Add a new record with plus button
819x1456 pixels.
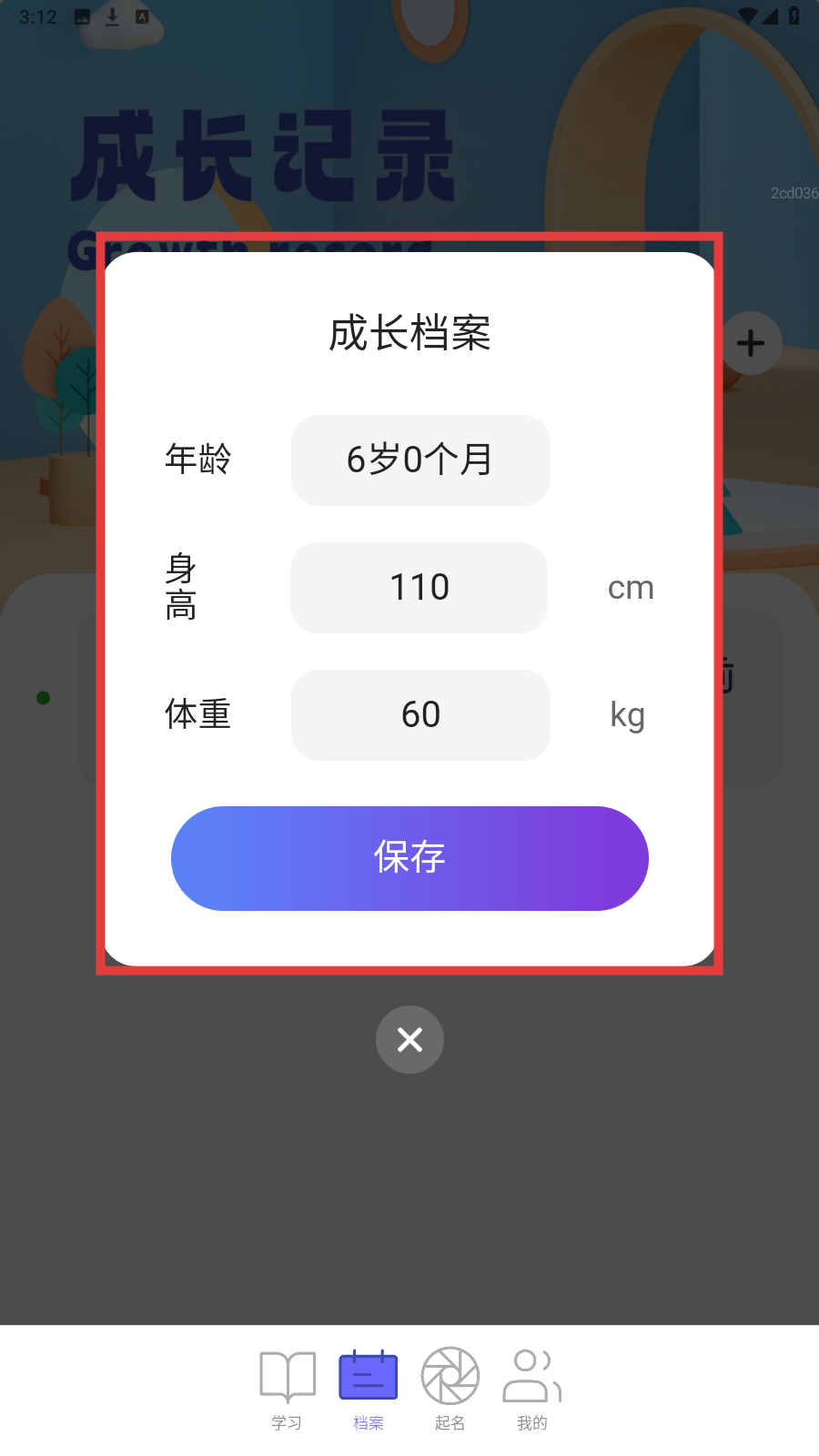pos(751,344)
